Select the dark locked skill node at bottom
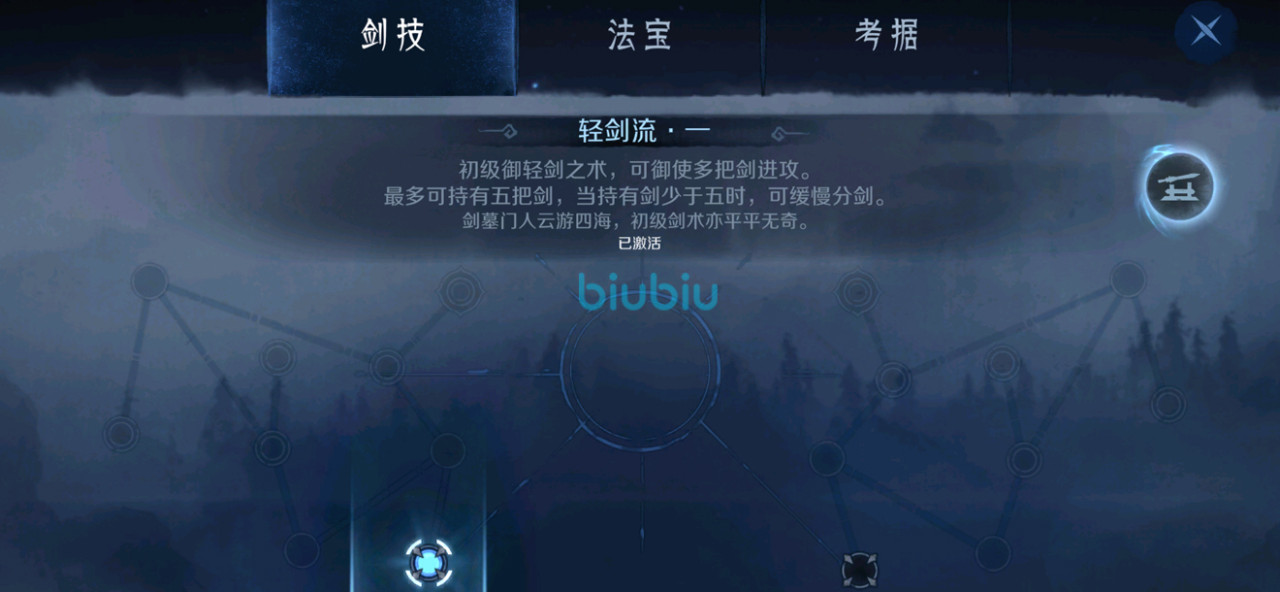 click(859, 570)
